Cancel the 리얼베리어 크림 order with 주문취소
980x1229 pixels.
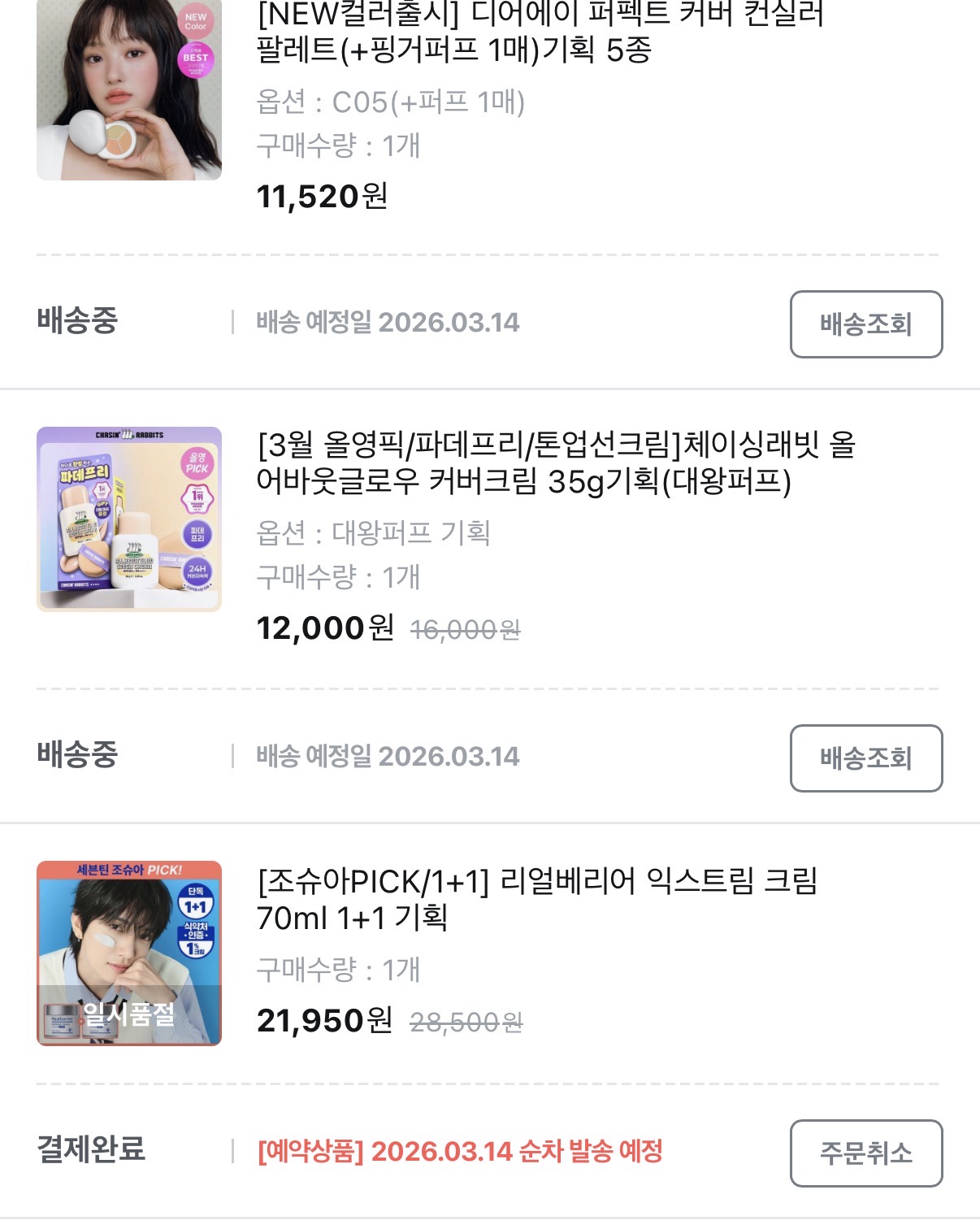pos(865,1153)
